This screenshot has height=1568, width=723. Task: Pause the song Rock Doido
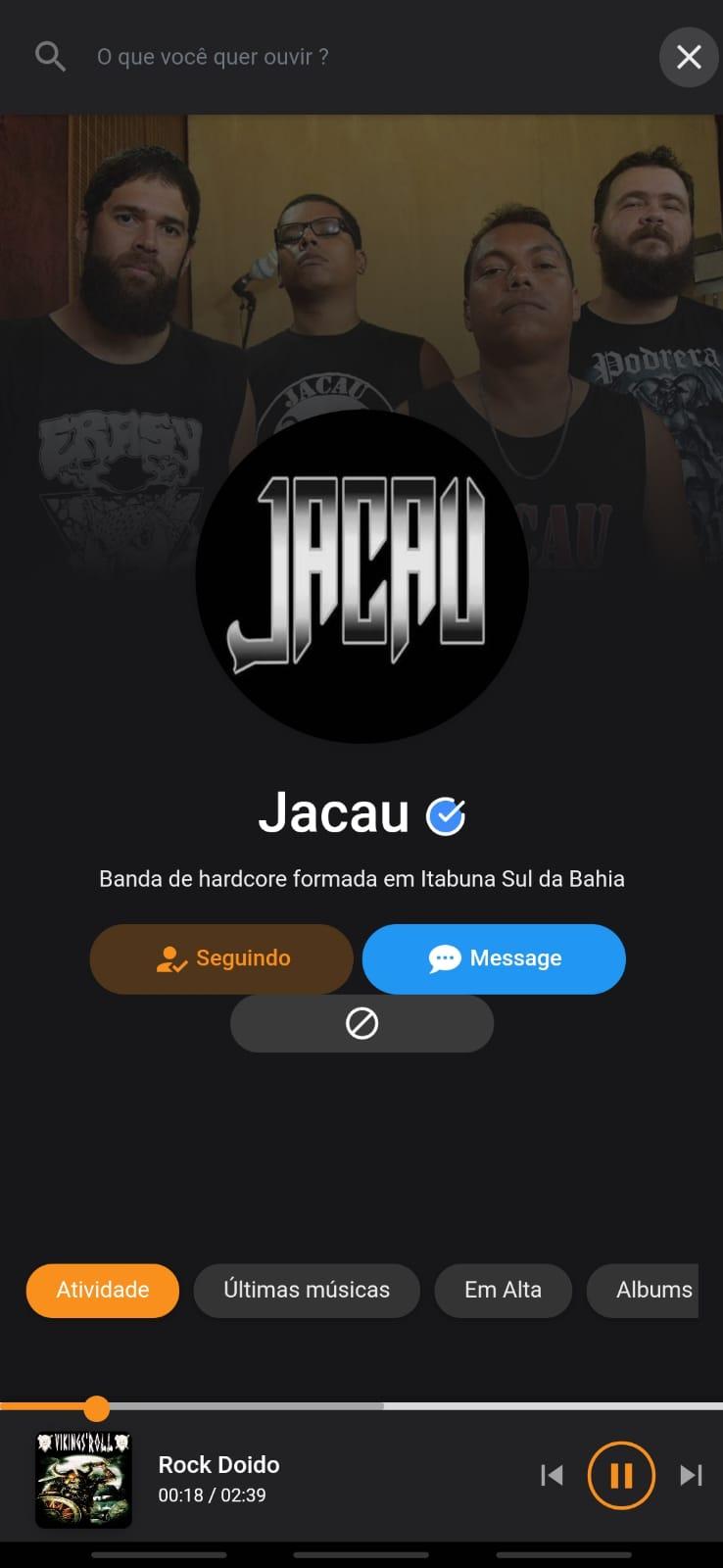click(621, 1475)
